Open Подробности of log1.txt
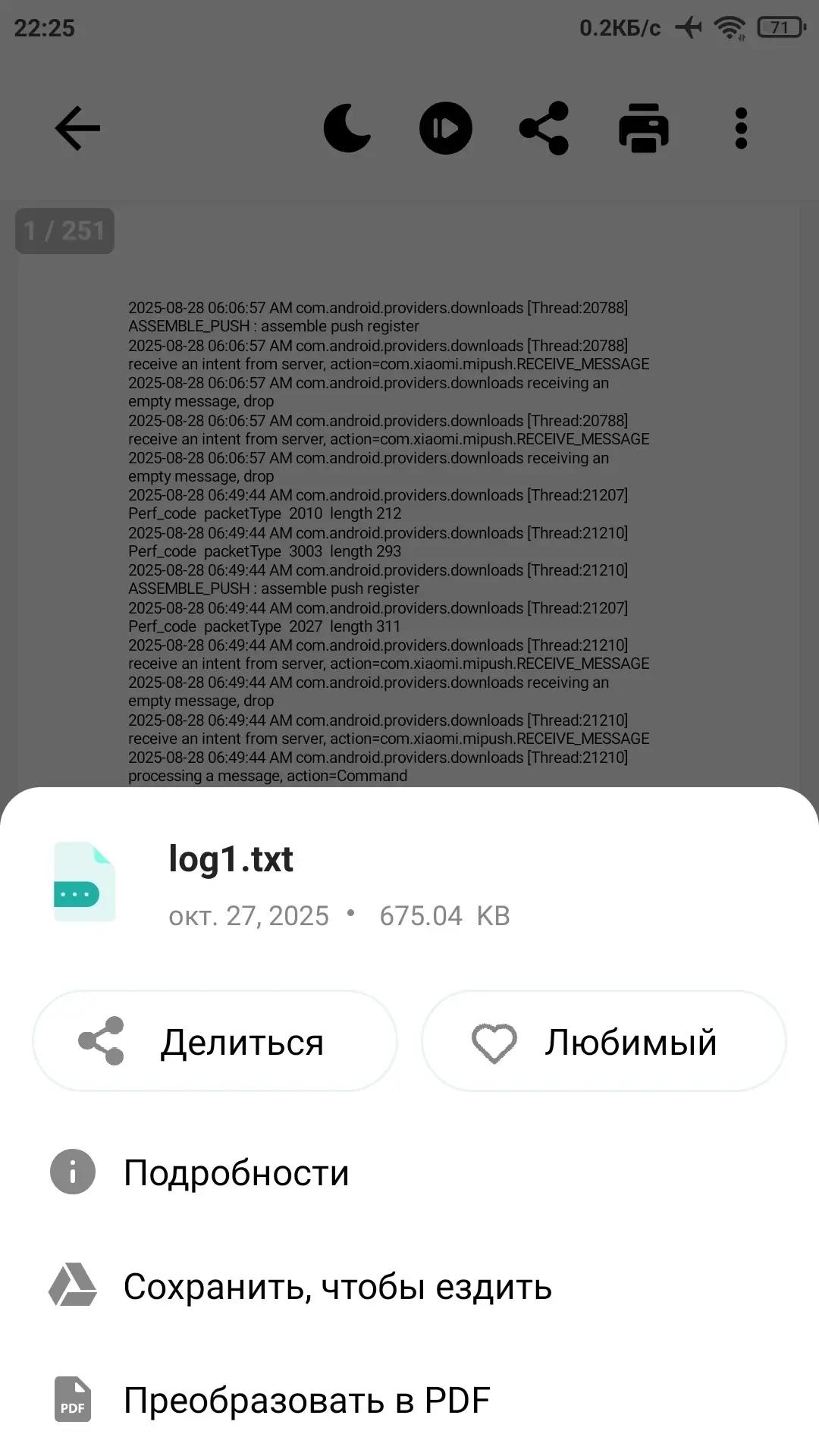Image resolution: width=819 pixels, height=1456 pixels. [x=236, y=1172]
